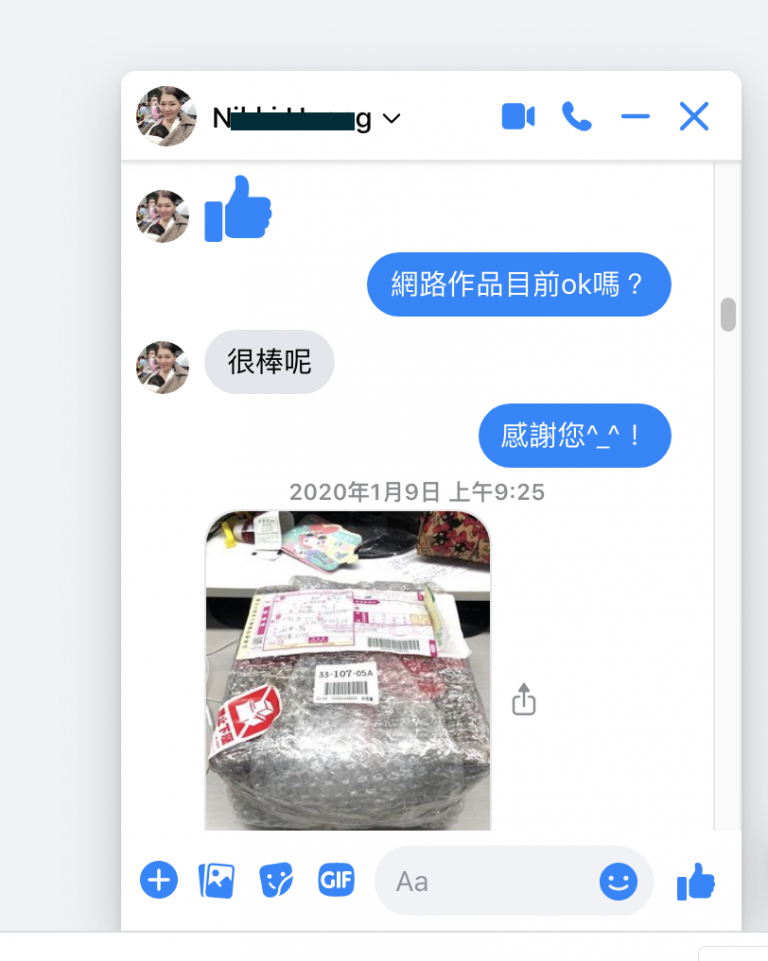768x961 pixels.
Task: Attach a photo from gallery
Action: 217,880
